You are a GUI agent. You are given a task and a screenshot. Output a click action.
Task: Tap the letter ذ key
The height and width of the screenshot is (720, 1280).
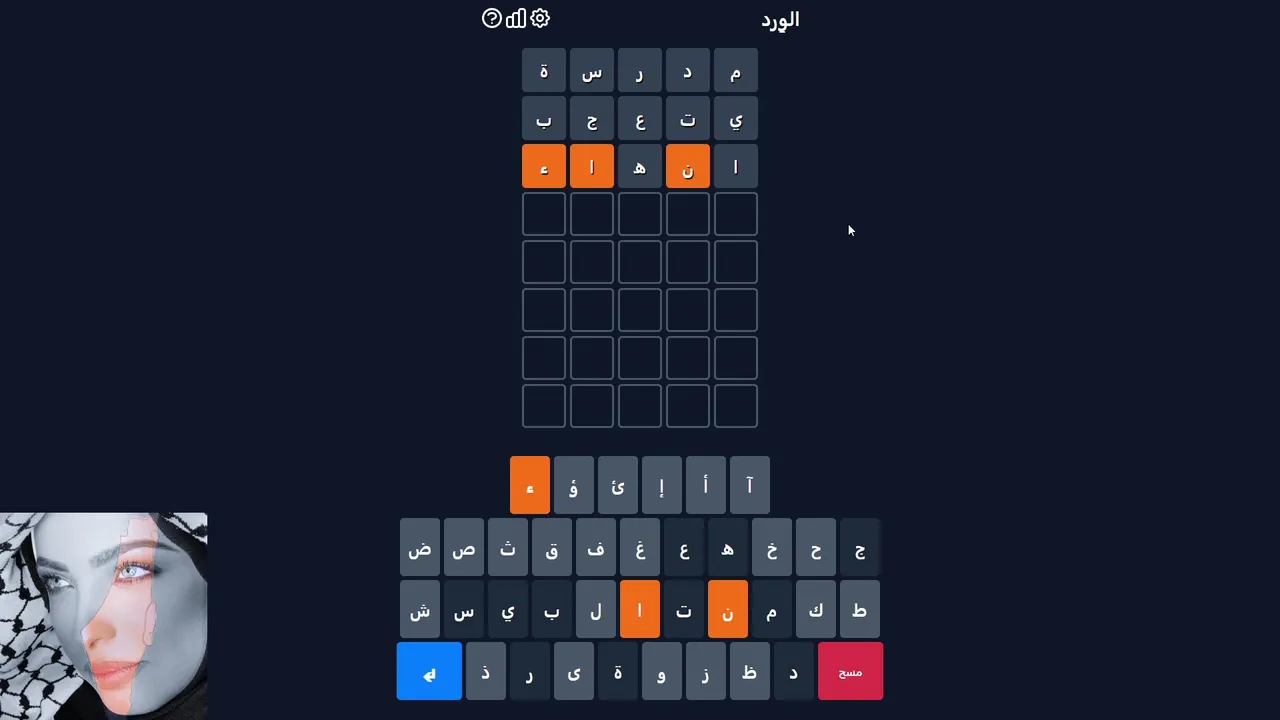486,672
